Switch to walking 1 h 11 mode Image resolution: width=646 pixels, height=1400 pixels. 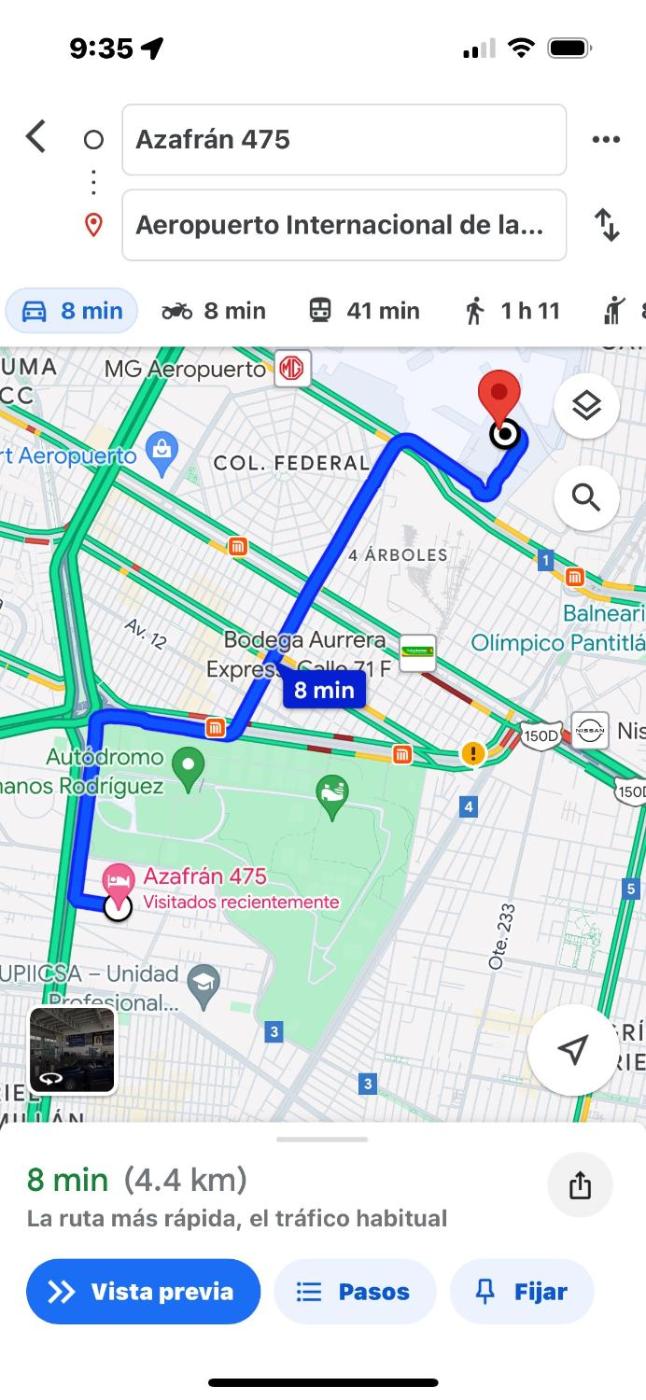(512, 311)
